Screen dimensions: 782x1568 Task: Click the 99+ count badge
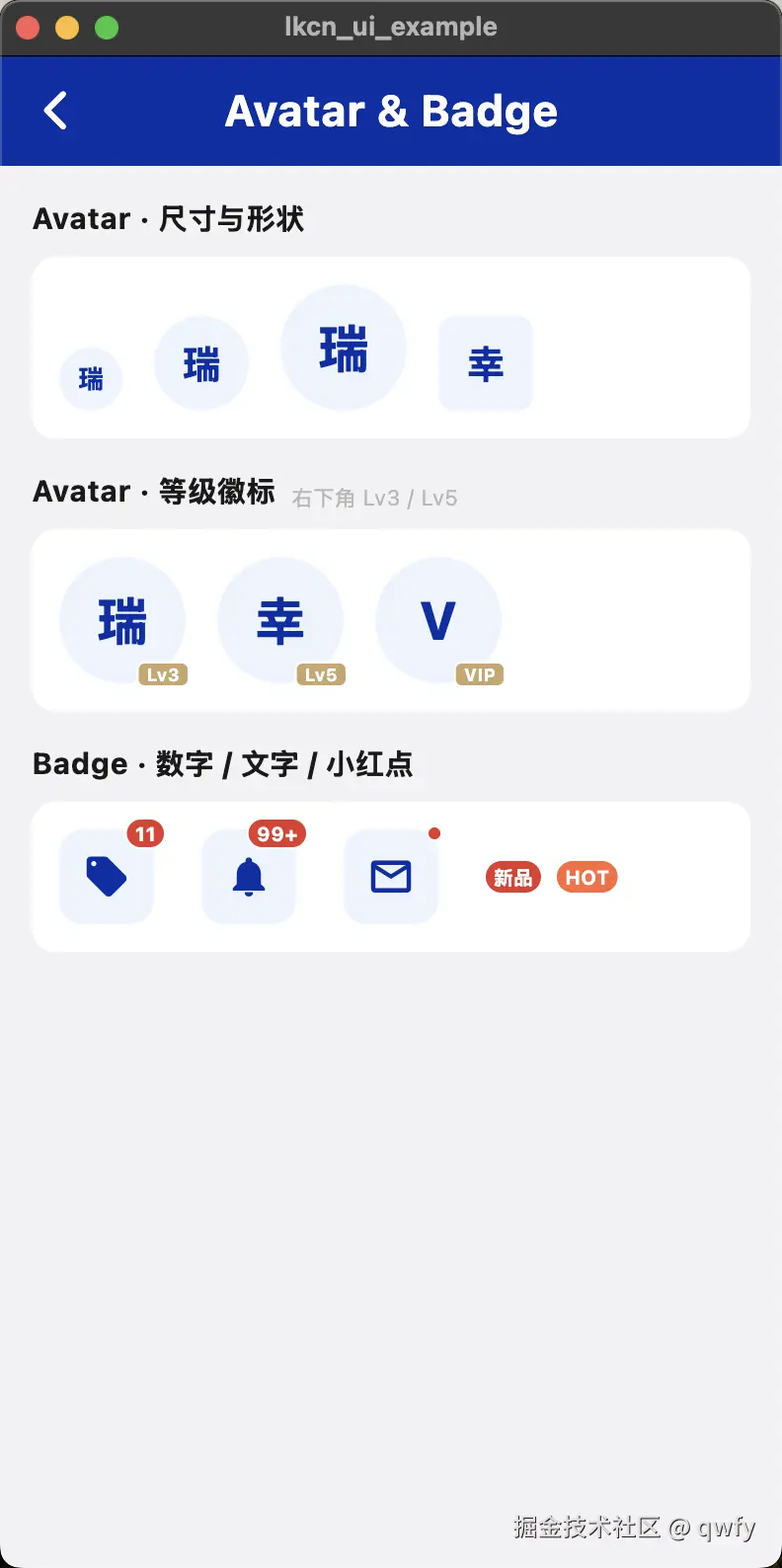click(276, 833)
